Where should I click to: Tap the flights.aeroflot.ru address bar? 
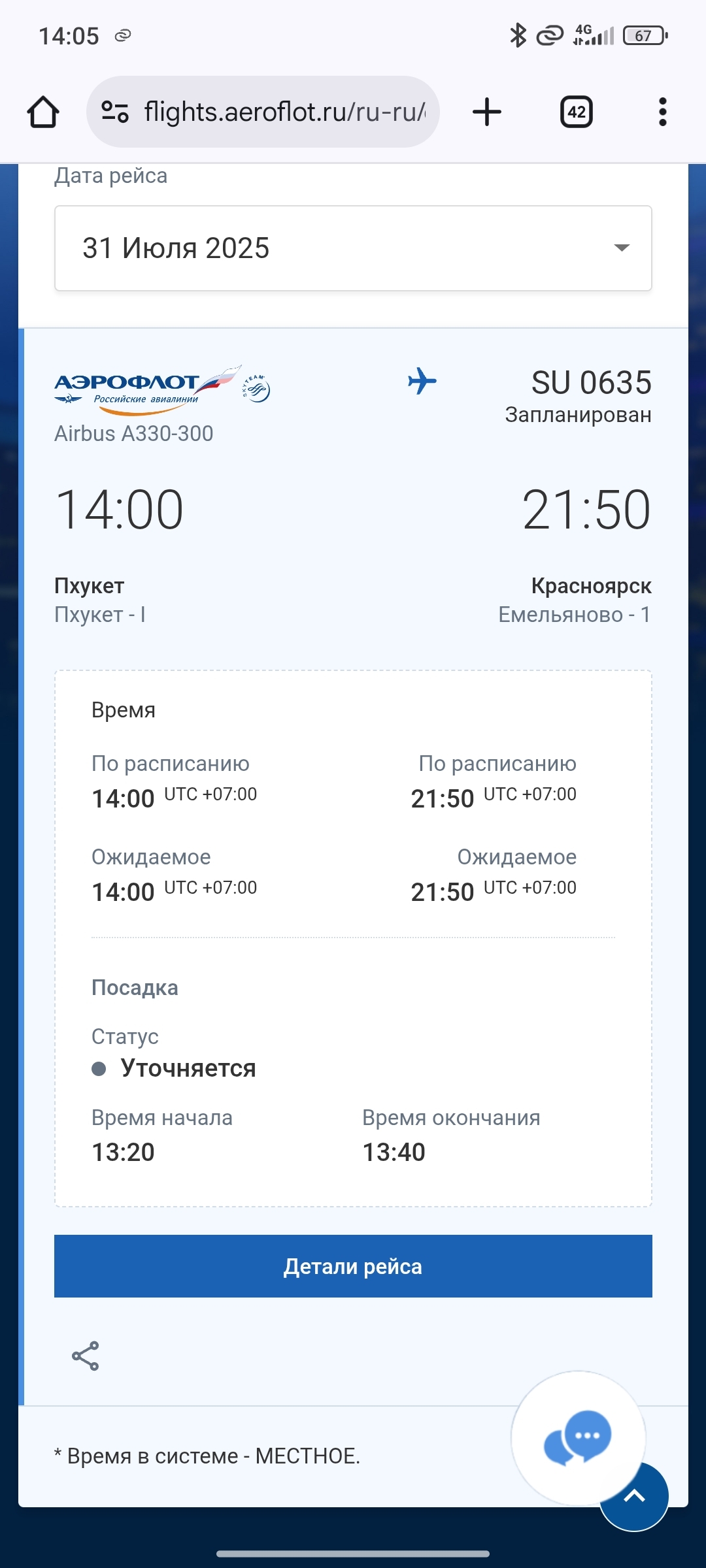click(284, 112)
